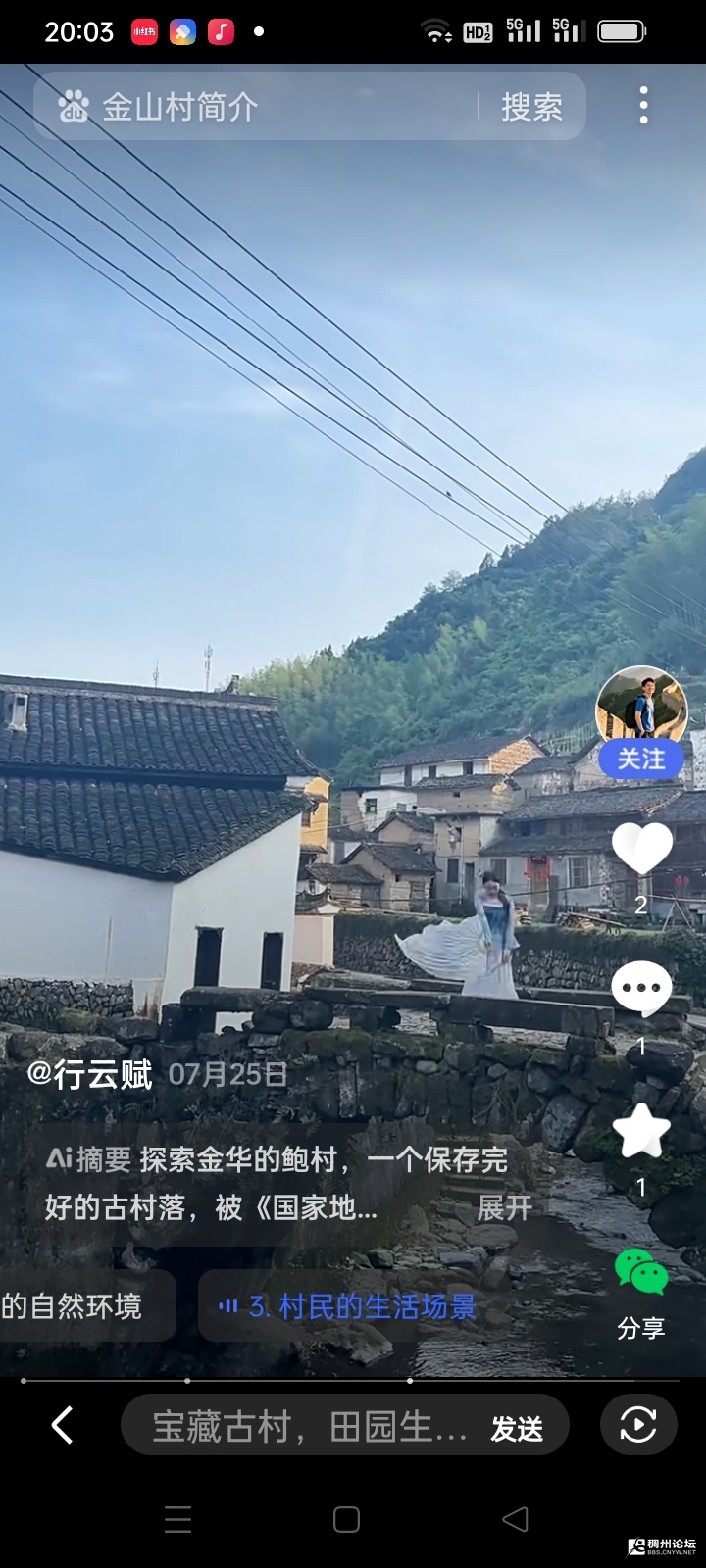Open the comments bubble
The width and height of the screenshot is (706, 1568).
point(641,990)
